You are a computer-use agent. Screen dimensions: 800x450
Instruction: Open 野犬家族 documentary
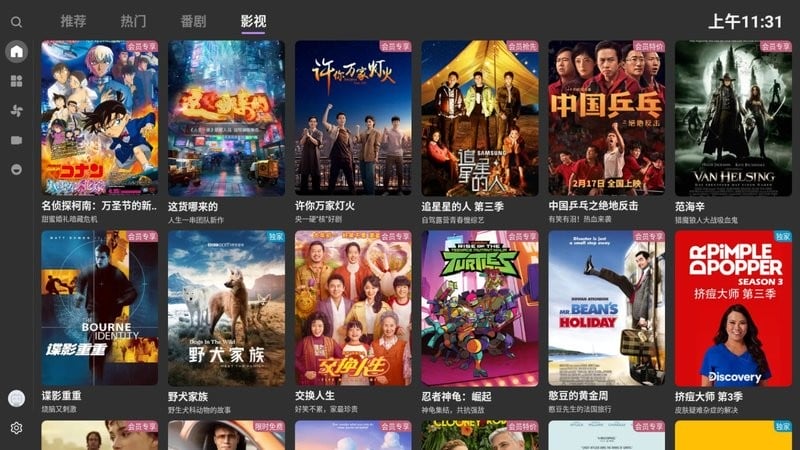coord(227,308)
